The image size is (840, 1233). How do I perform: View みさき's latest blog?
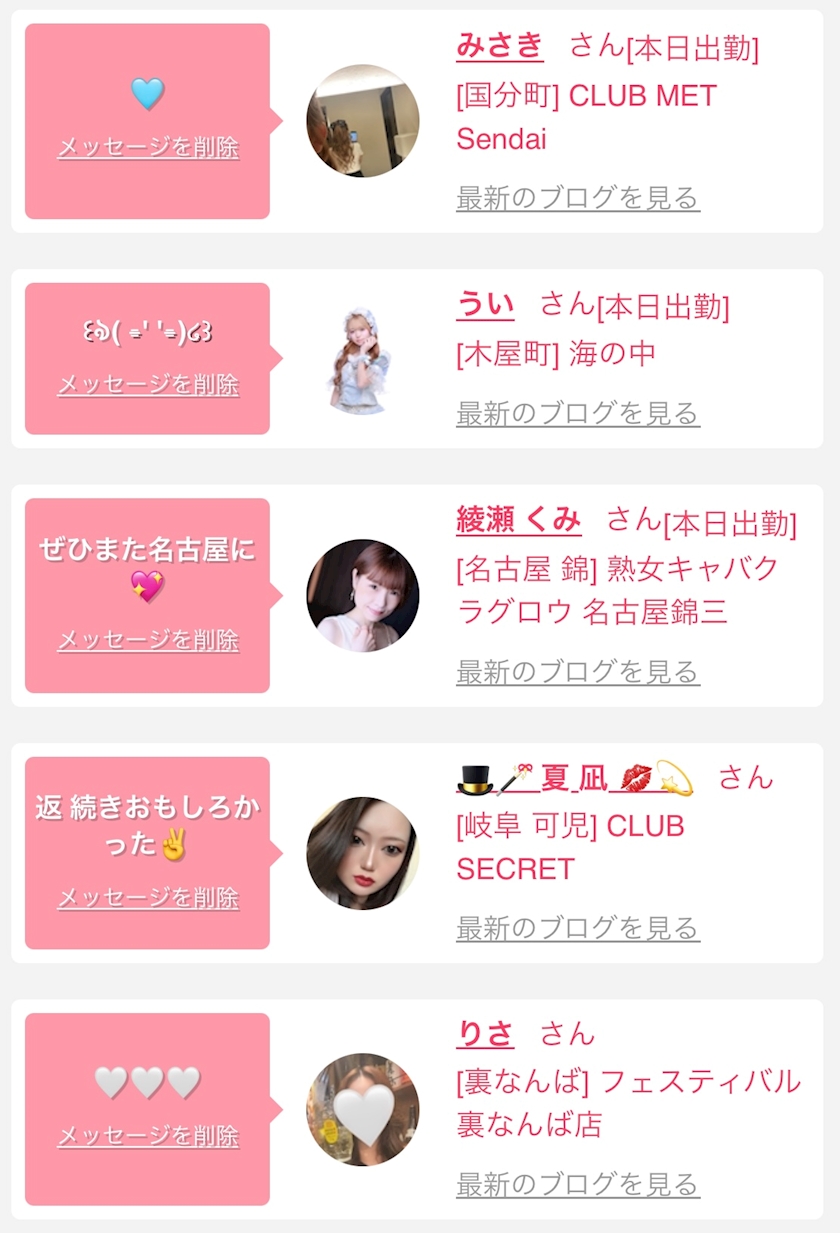tap(578, 198)
